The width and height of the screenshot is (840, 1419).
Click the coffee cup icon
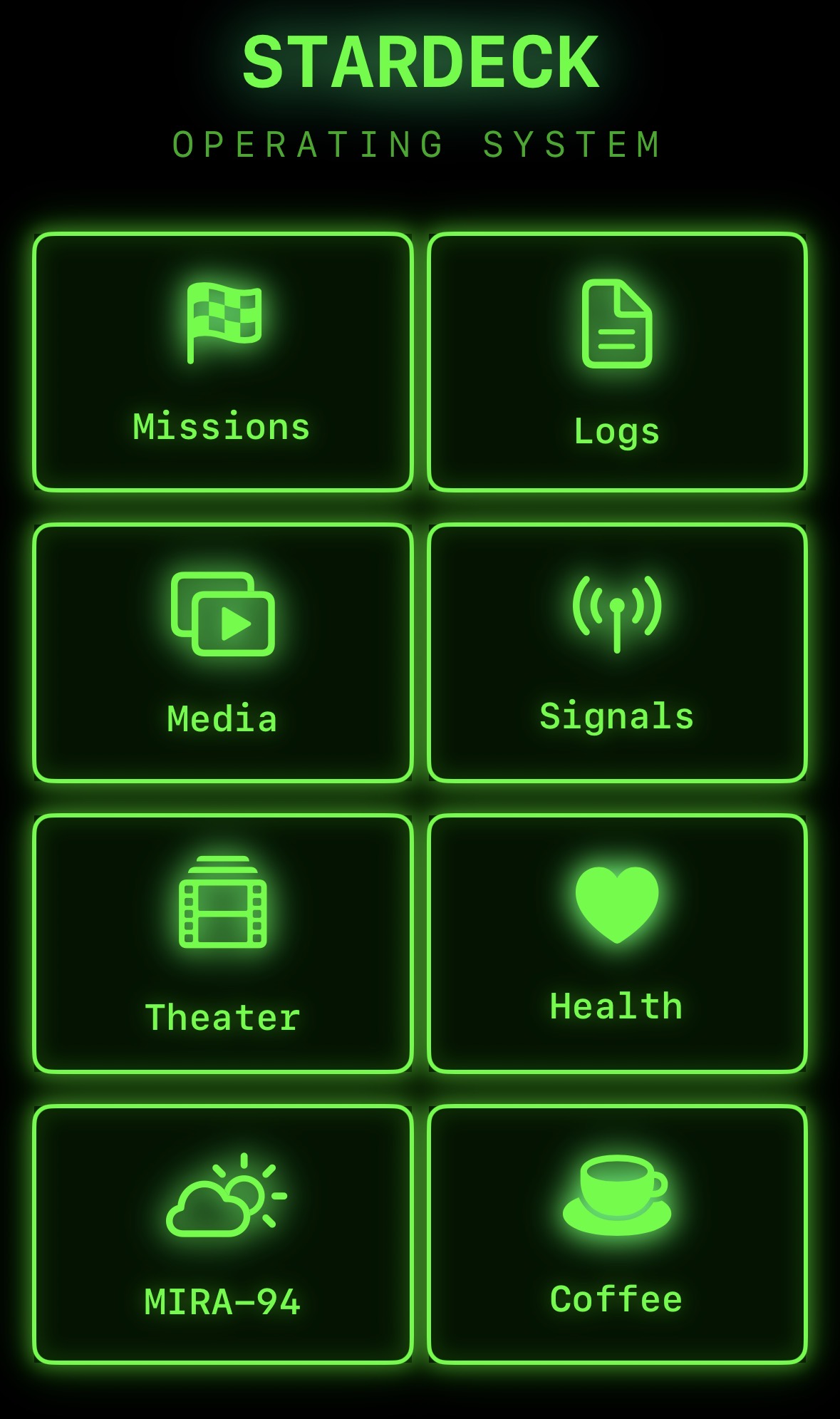(616, 1196)
